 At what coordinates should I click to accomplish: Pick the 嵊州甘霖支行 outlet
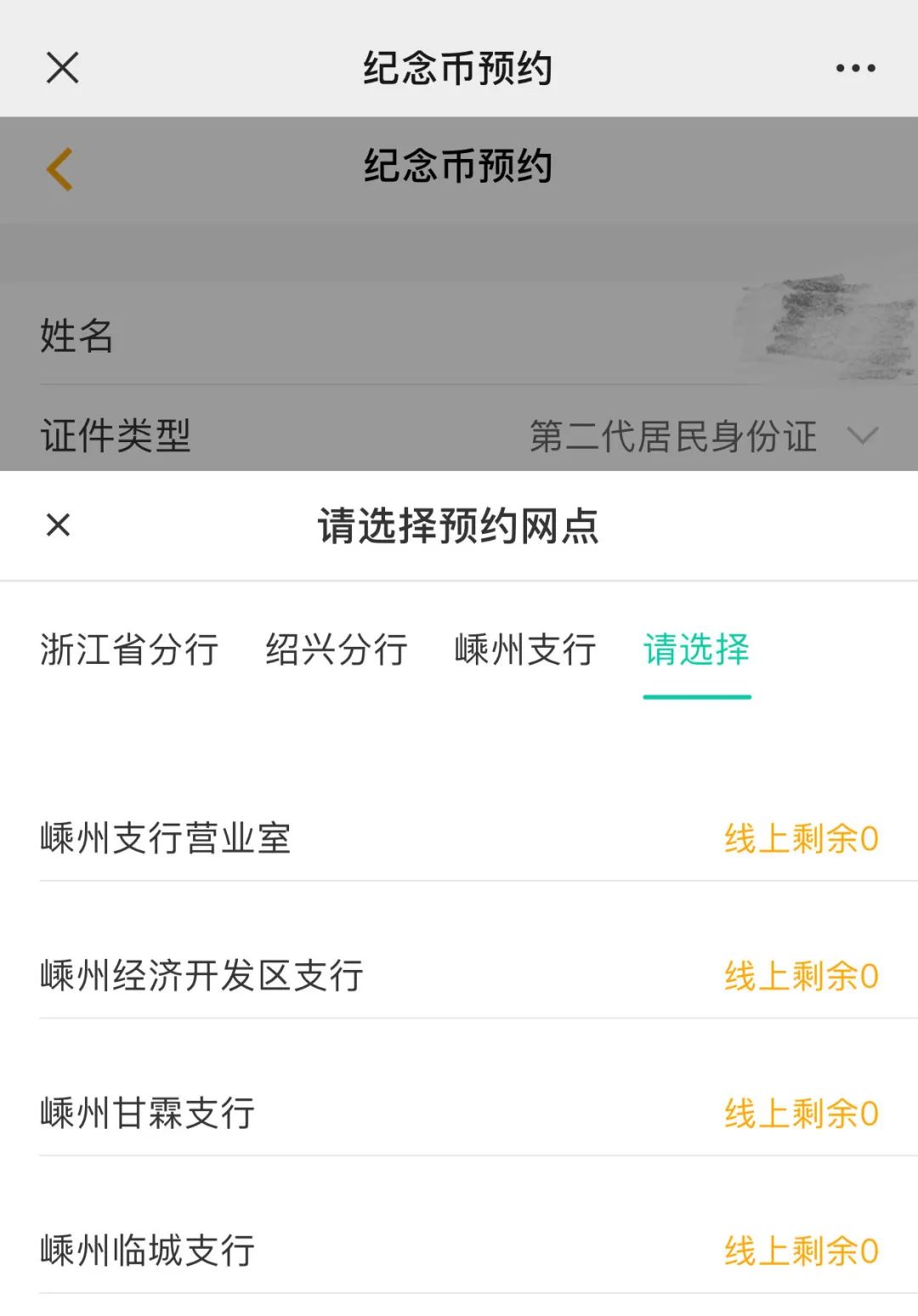tap(459, 1114)
